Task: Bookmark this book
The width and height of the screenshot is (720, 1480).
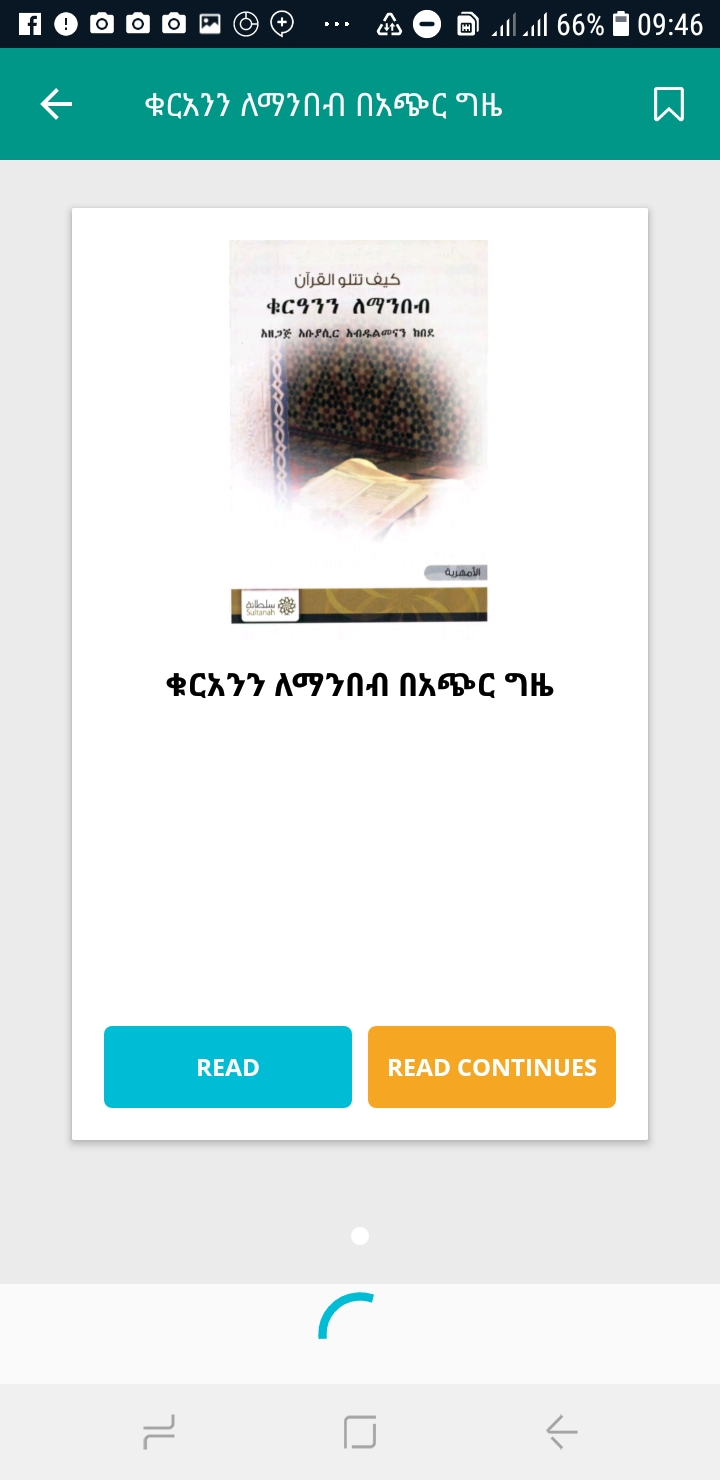Action: tap(668, 104)
